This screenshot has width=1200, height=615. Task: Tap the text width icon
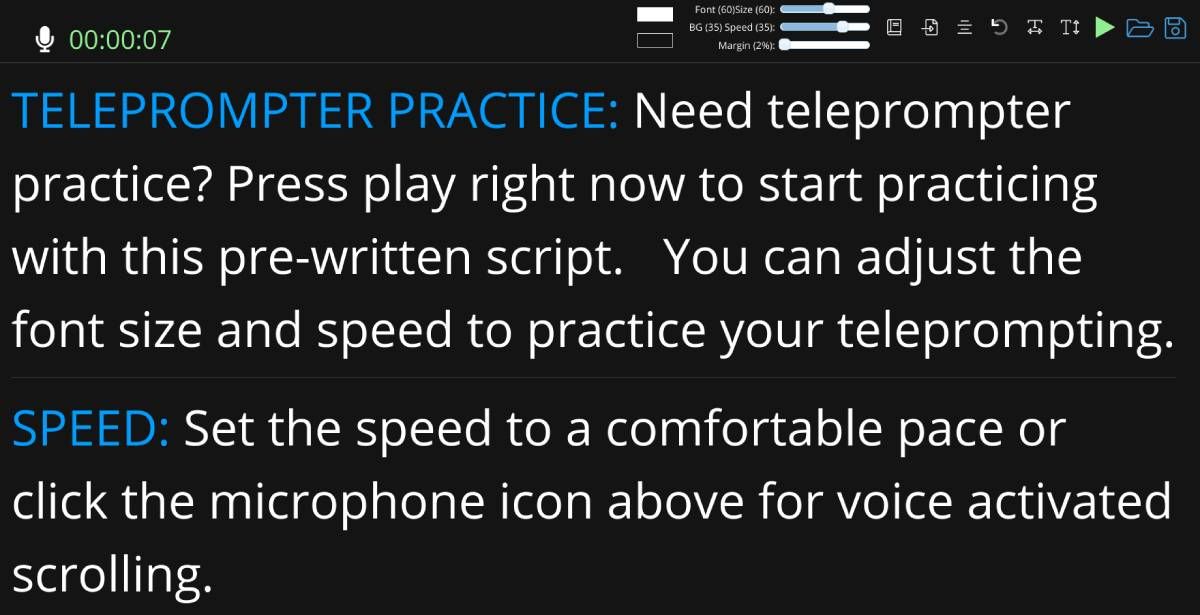[x=1034, y=27]
